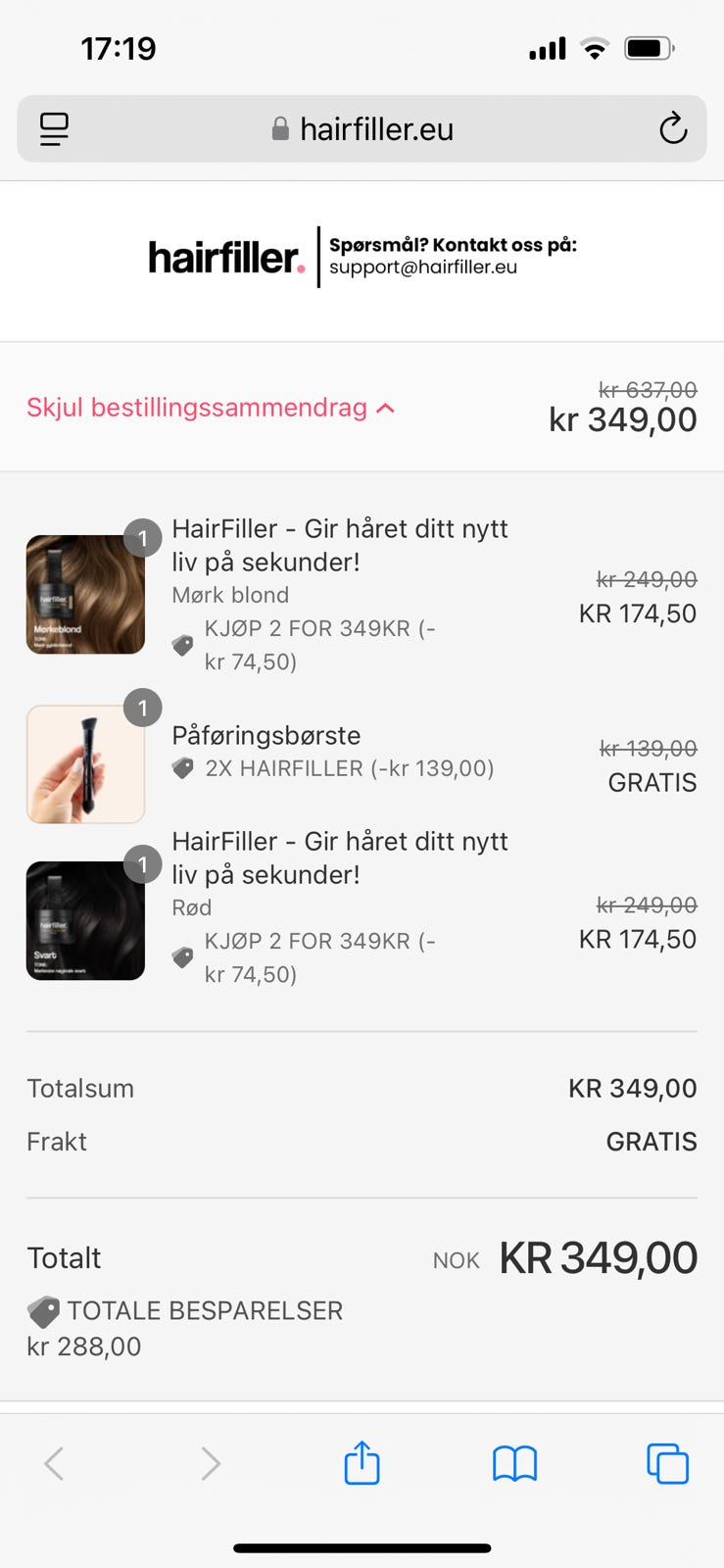This screenshot has width=724, height=1568.
Task: Open Safari bookmarks
Action: click(x=514, y=1463)
